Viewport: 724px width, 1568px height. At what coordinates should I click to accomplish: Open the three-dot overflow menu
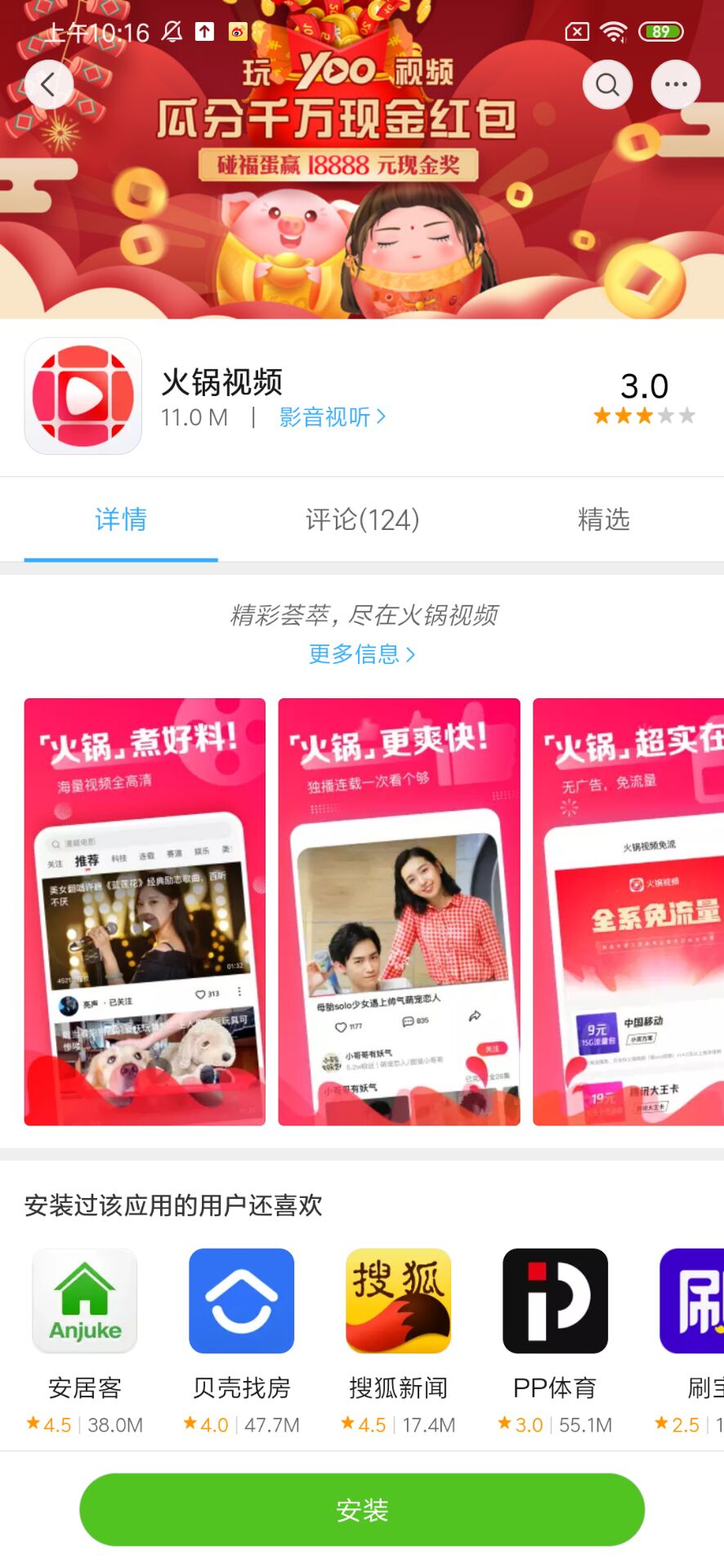click(675, 84)
